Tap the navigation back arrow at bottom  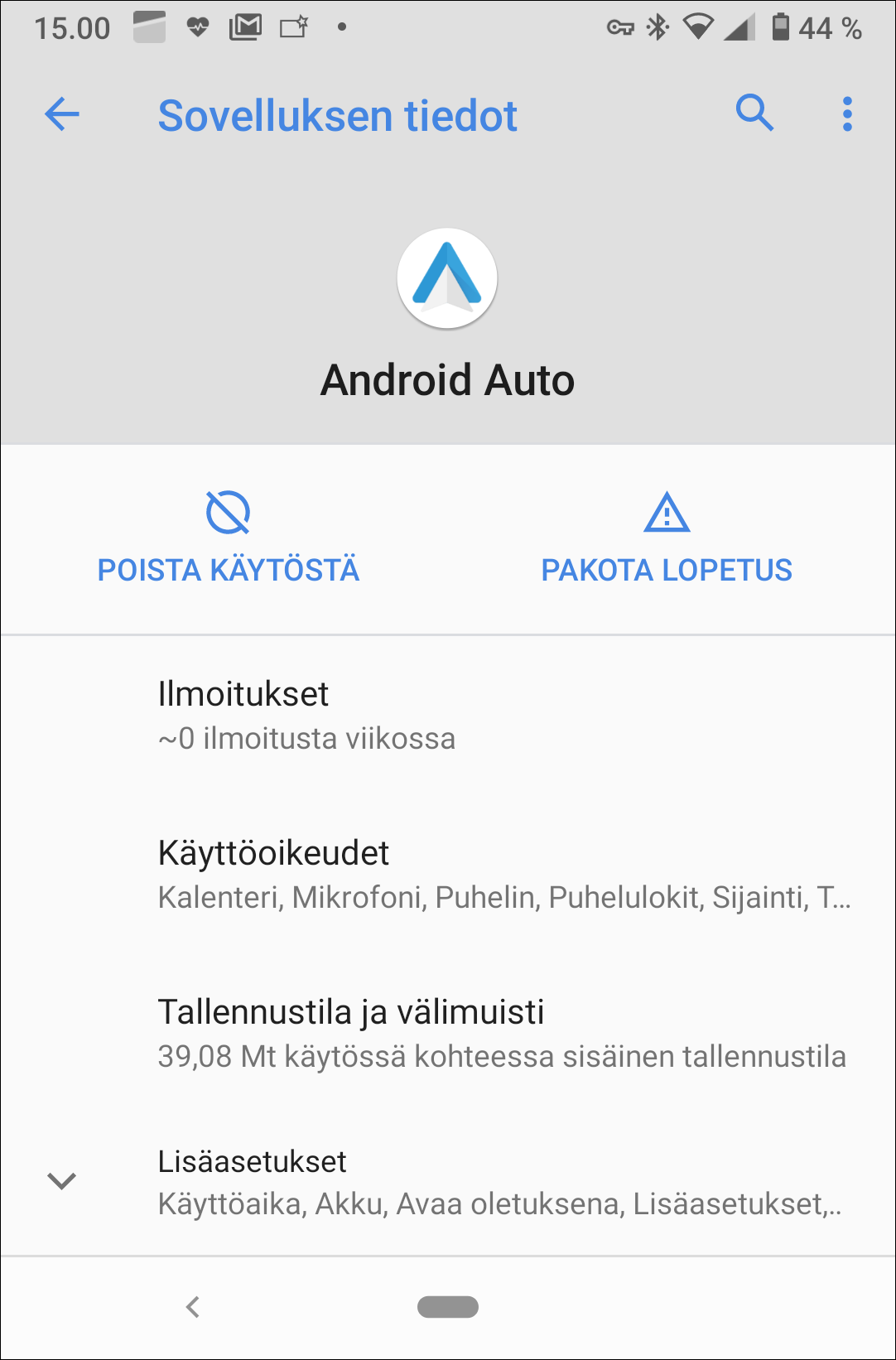(x=193, y=1306)
